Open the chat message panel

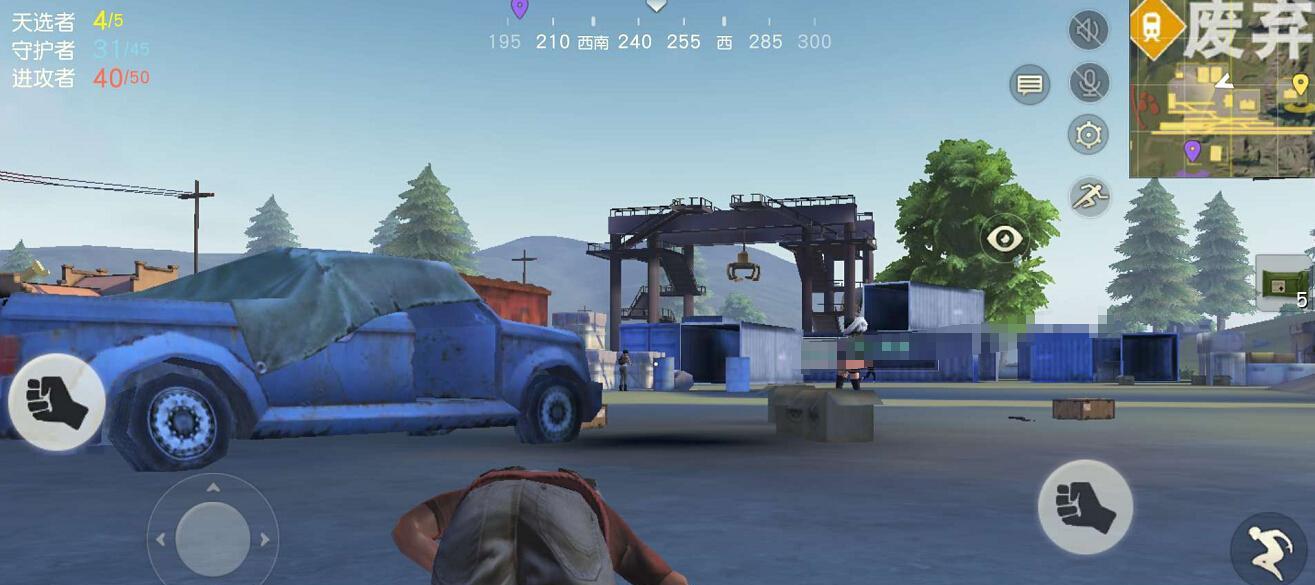click(1030, 85)
